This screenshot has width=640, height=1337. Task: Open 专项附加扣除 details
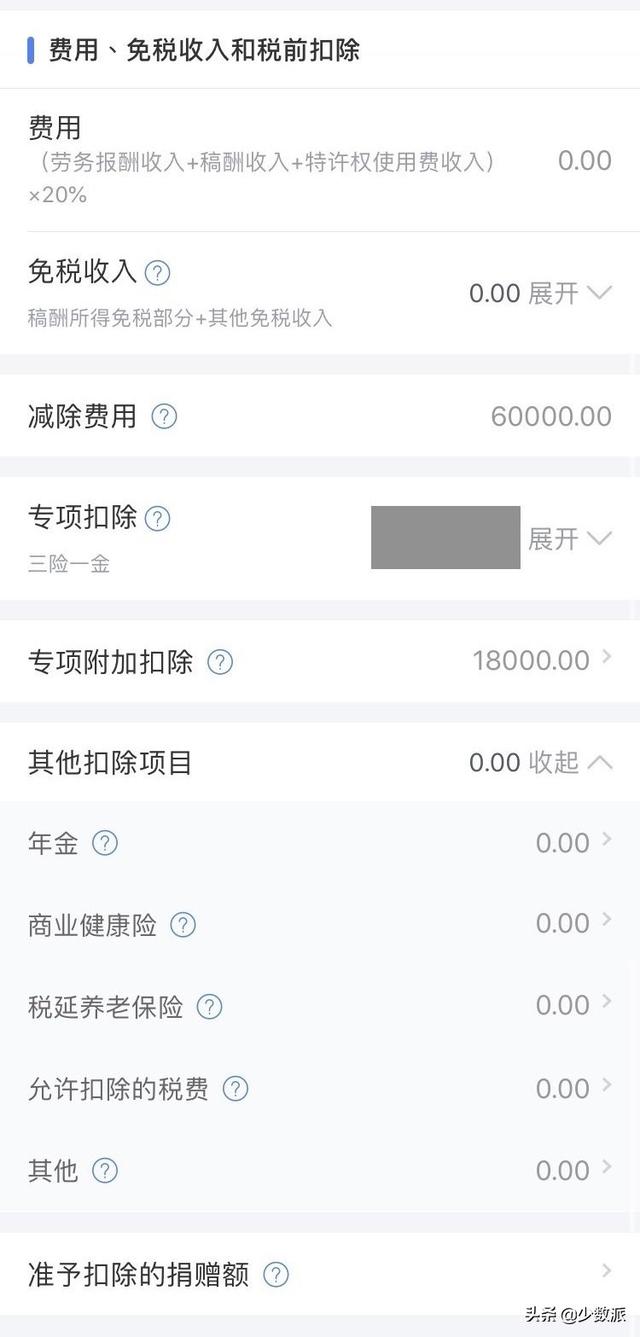(x=320, y=661)
